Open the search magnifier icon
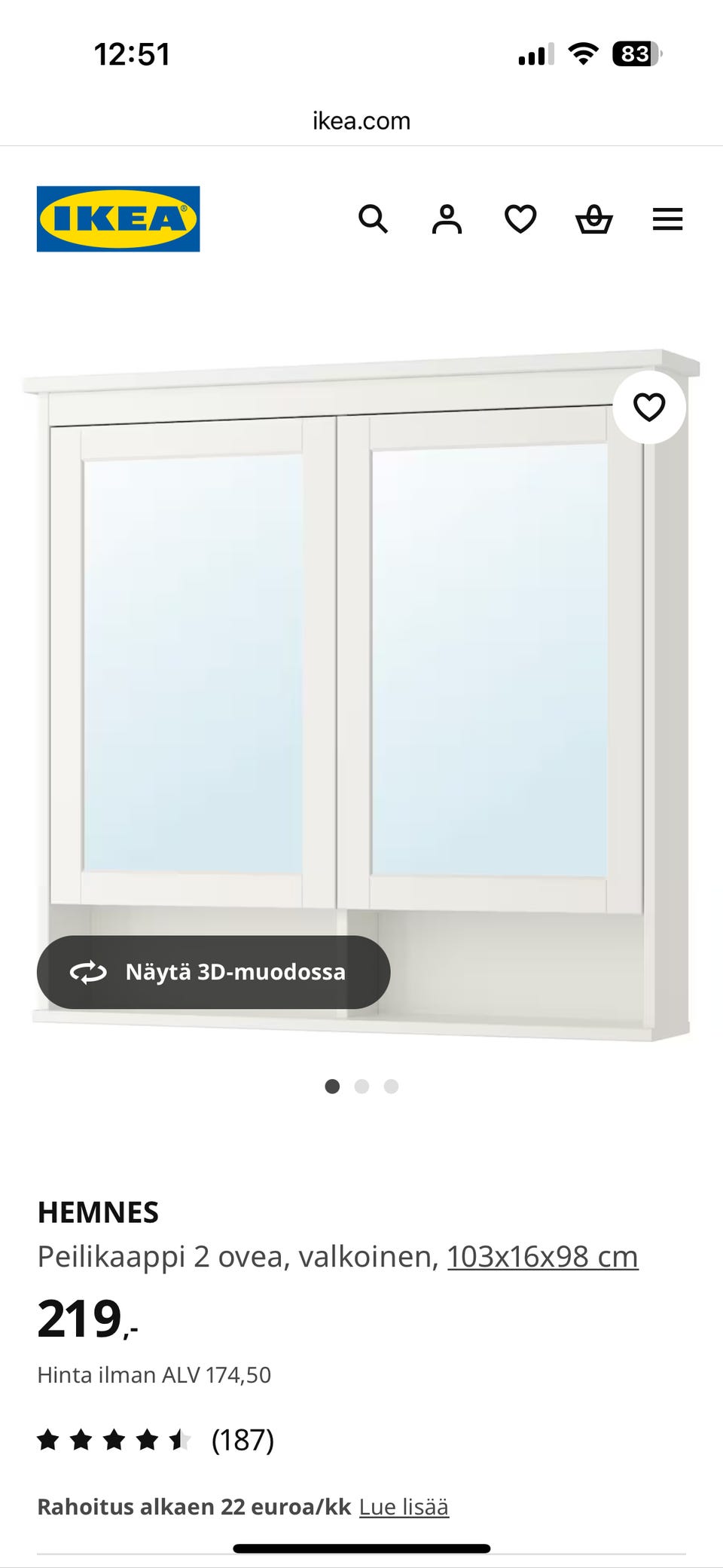 click(373, 219)
